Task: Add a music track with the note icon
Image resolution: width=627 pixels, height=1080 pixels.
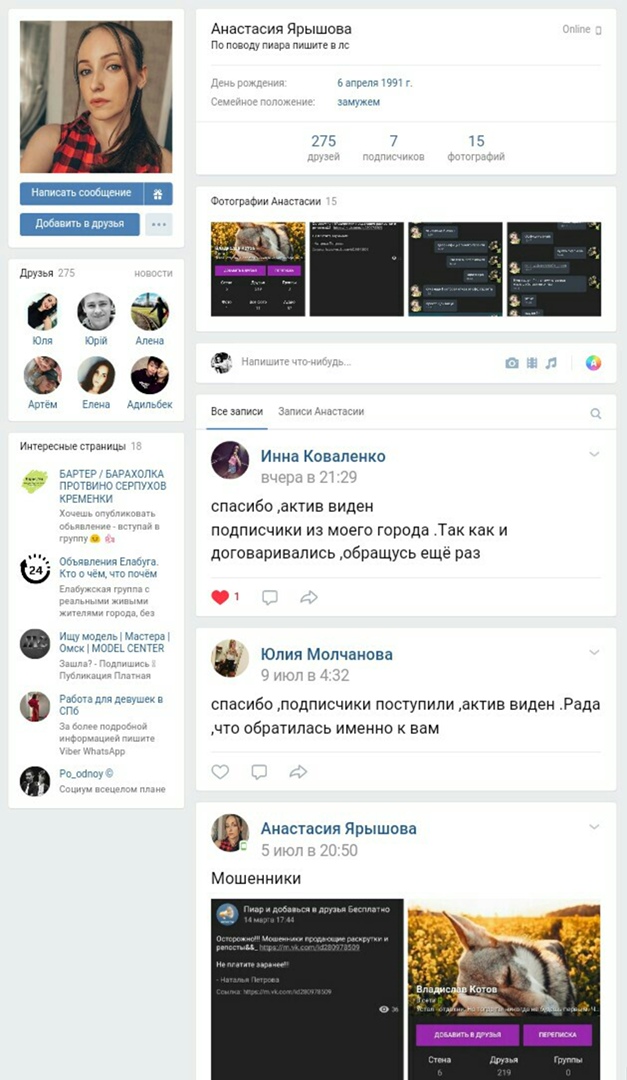Action: [x=551, y=363]
